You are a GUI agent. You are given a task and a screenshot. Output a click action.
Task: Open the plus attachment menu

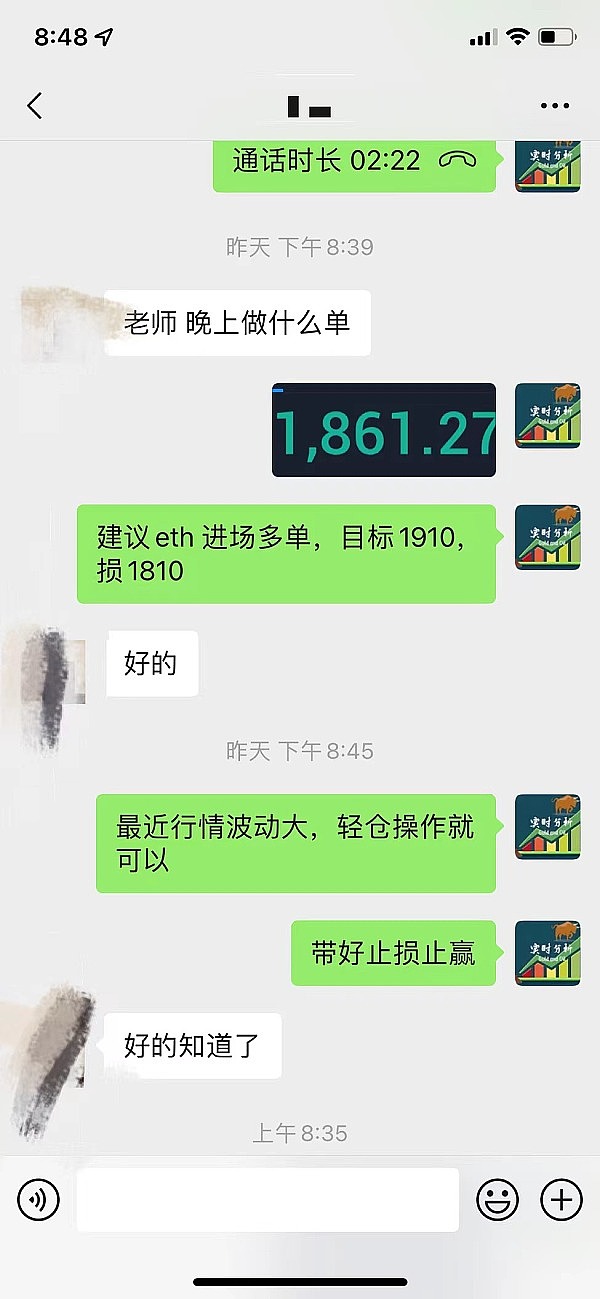561,1199
